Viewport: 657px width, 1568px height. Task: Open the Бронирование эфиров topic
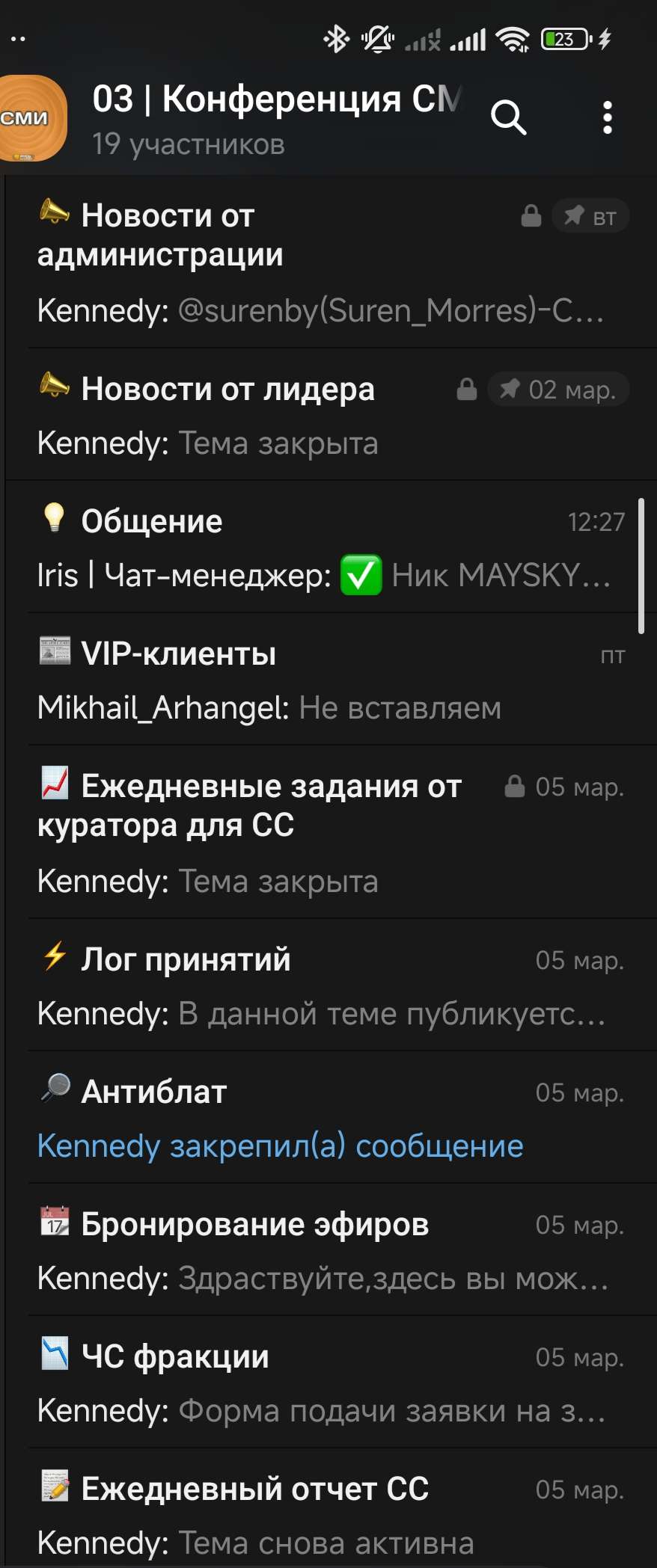pos(329,1250)
